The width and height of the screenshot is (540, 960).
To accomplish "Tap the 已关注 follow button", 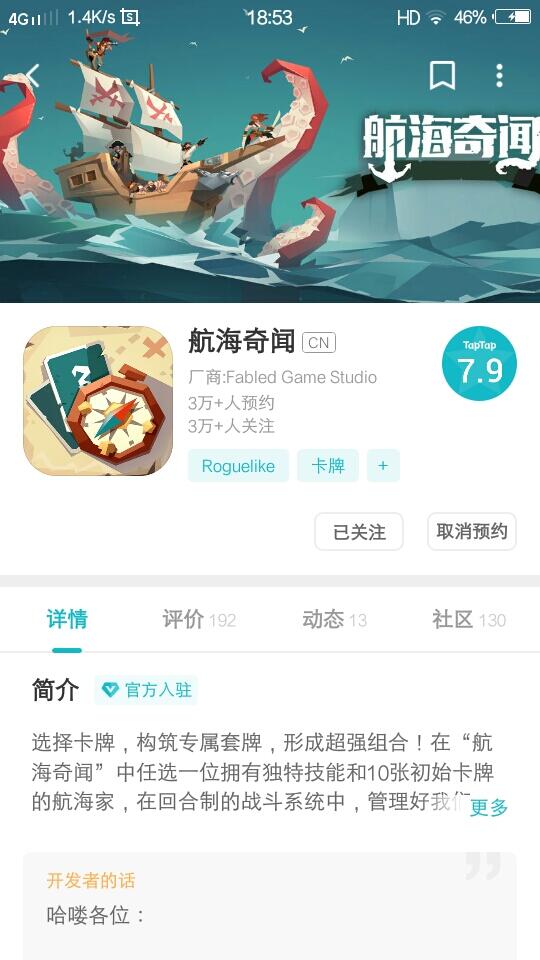I will 359,531.
